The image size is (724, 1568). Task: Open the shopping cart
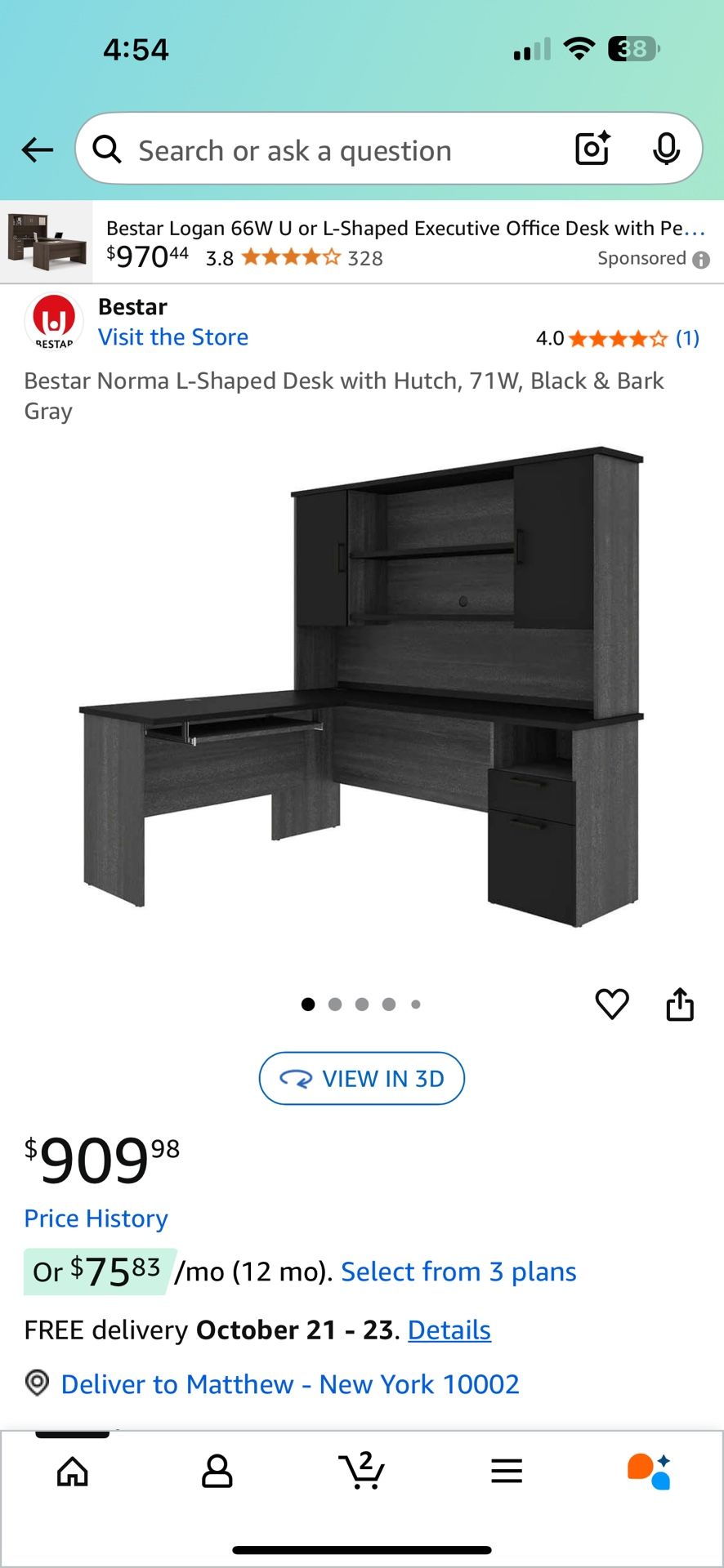362,1472
